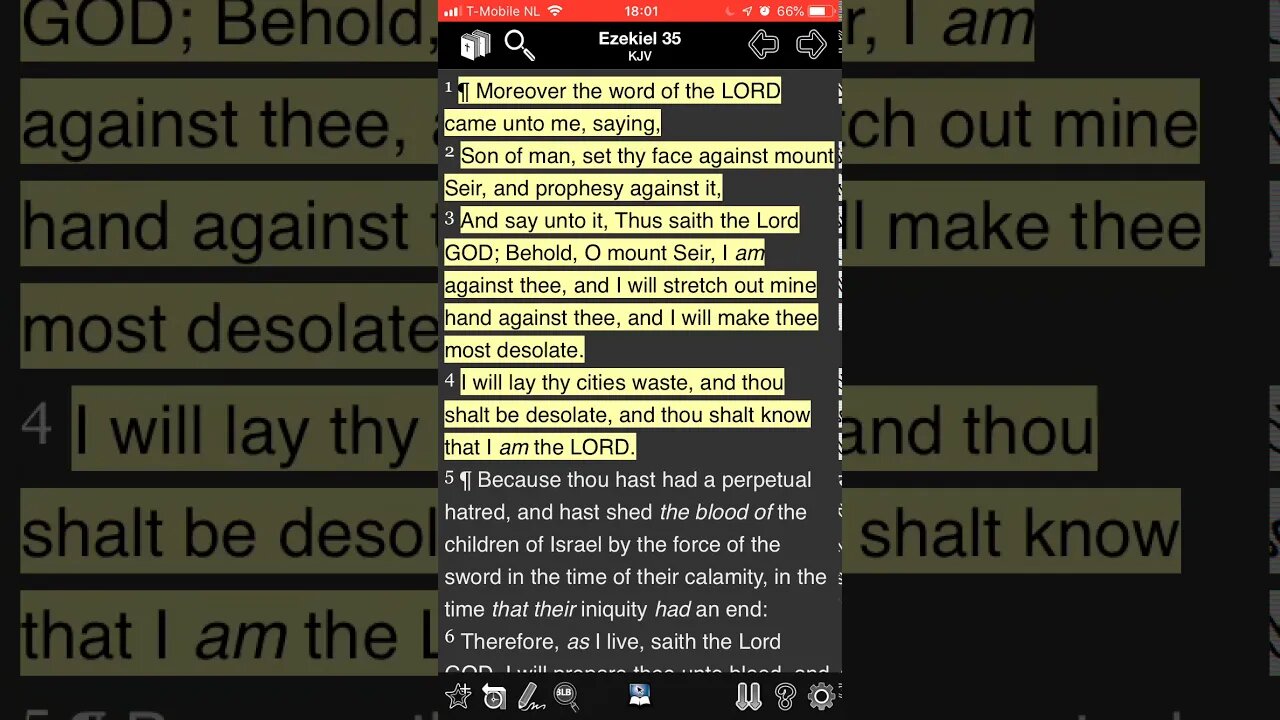Screen dimensions: 1280x720
Task: Open help question mark
Action: (x=785, y=696)
